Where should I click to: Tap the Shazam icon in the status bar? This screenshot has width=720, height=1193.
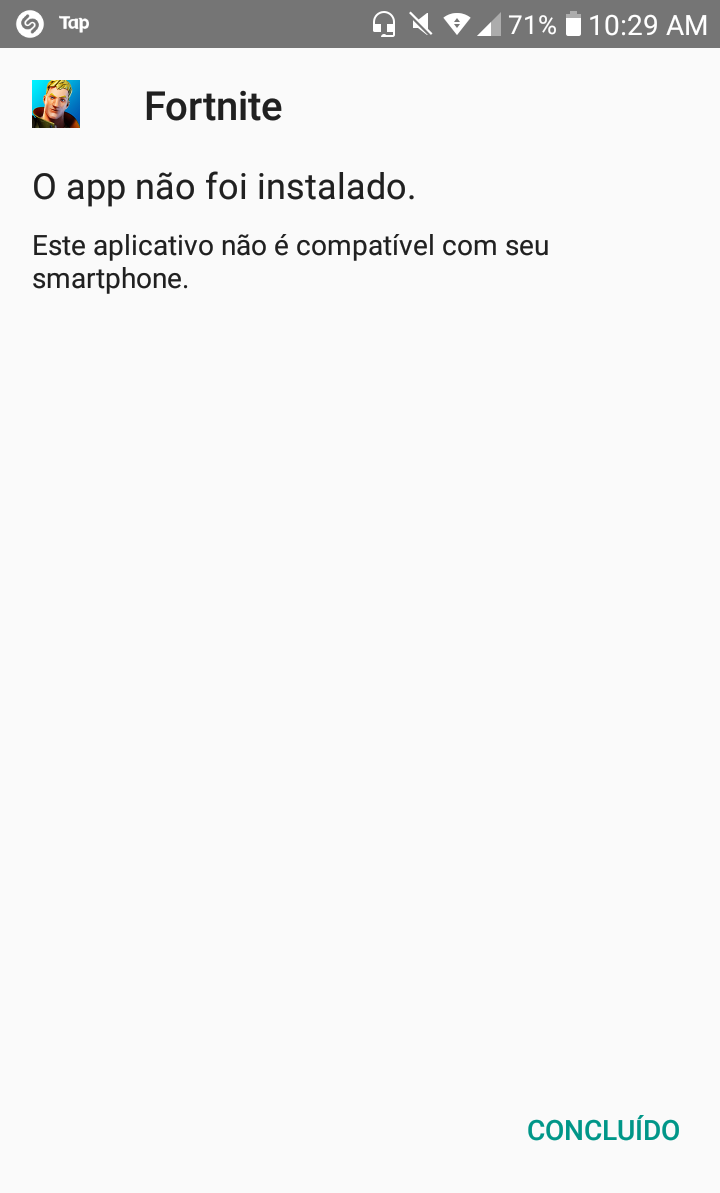pyautogui.click(x=28, y=24)
